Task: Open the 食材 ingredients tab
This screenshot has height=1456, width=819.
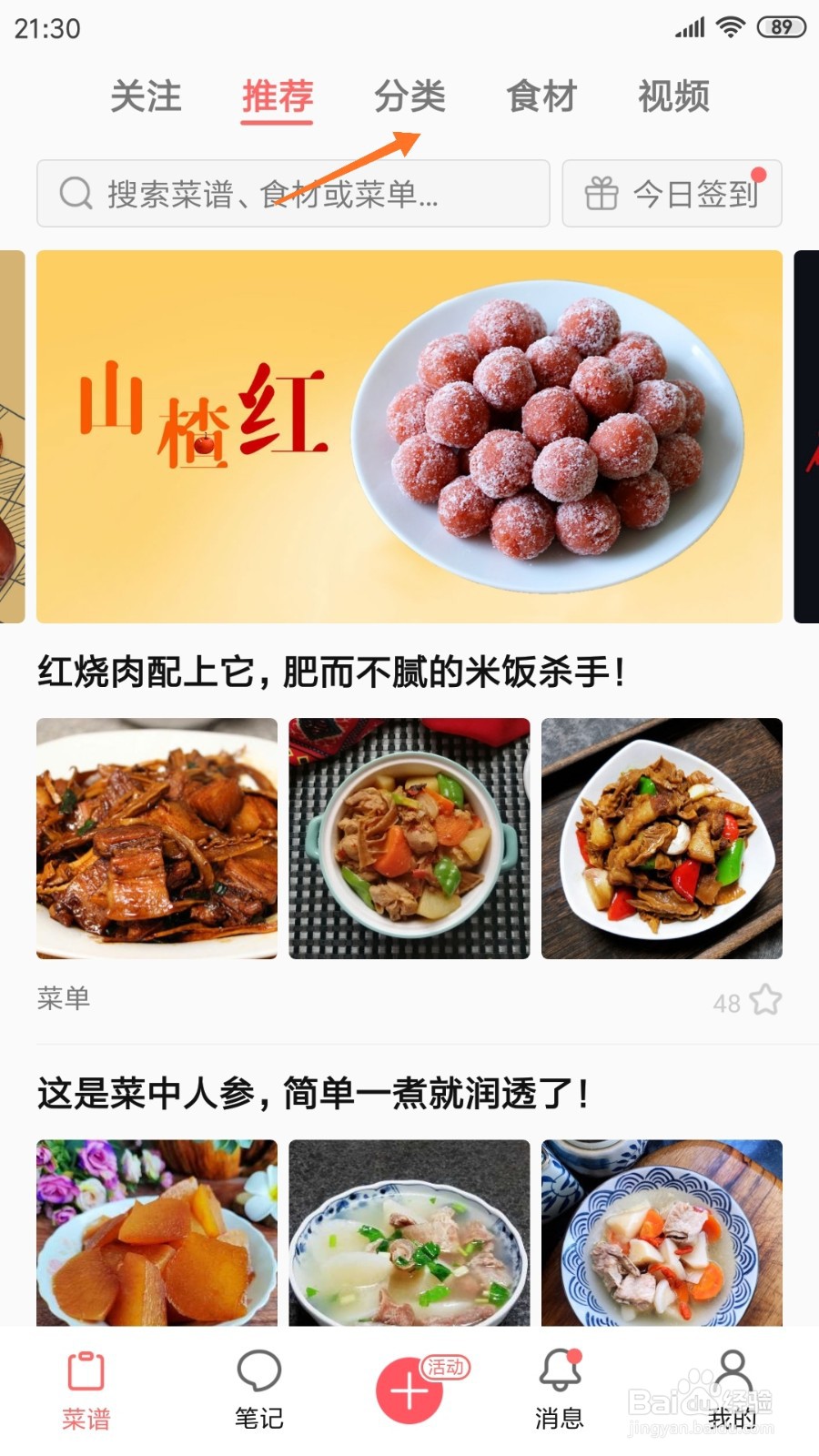Action: 541,98
